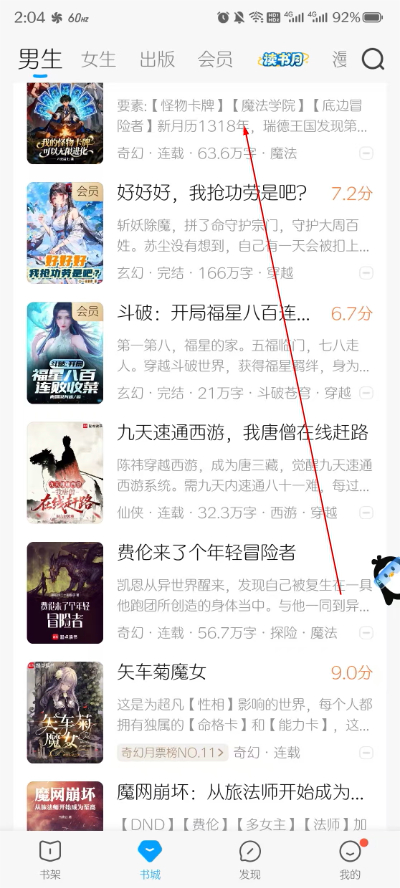400x888 pixels.
Task: Tap the floating penguin mascot
Action: point(385,576)
